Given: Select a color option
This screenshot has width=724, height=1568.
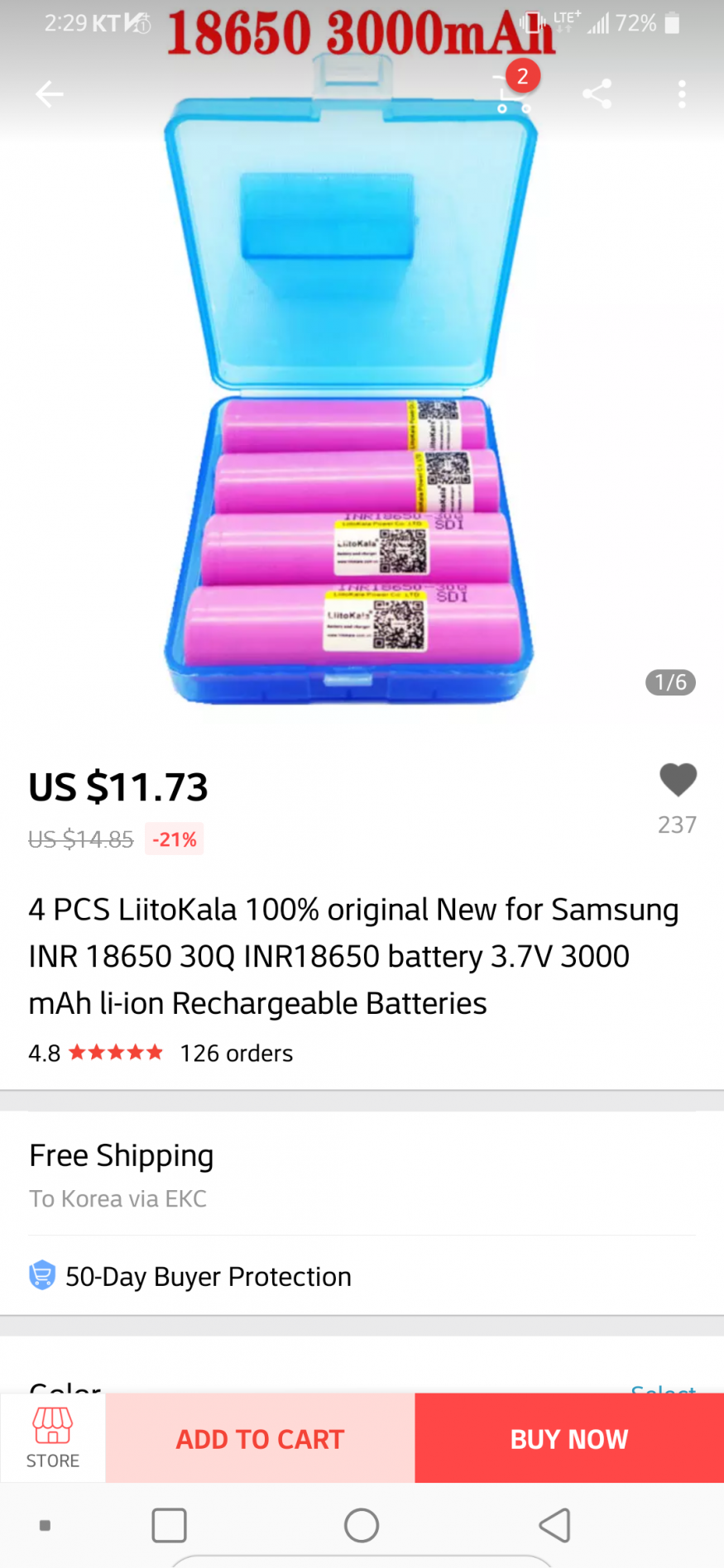Looking at the screenshot, I should (x=663, y=1387).
